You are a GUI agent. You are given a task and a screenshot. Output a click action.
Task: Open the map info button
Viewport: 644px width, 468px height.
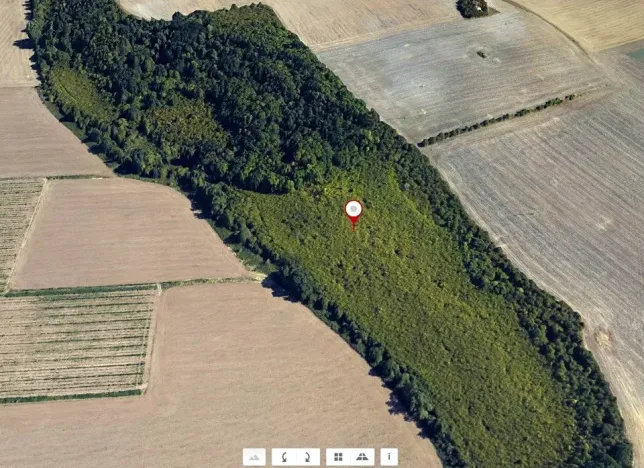point(389,457)
